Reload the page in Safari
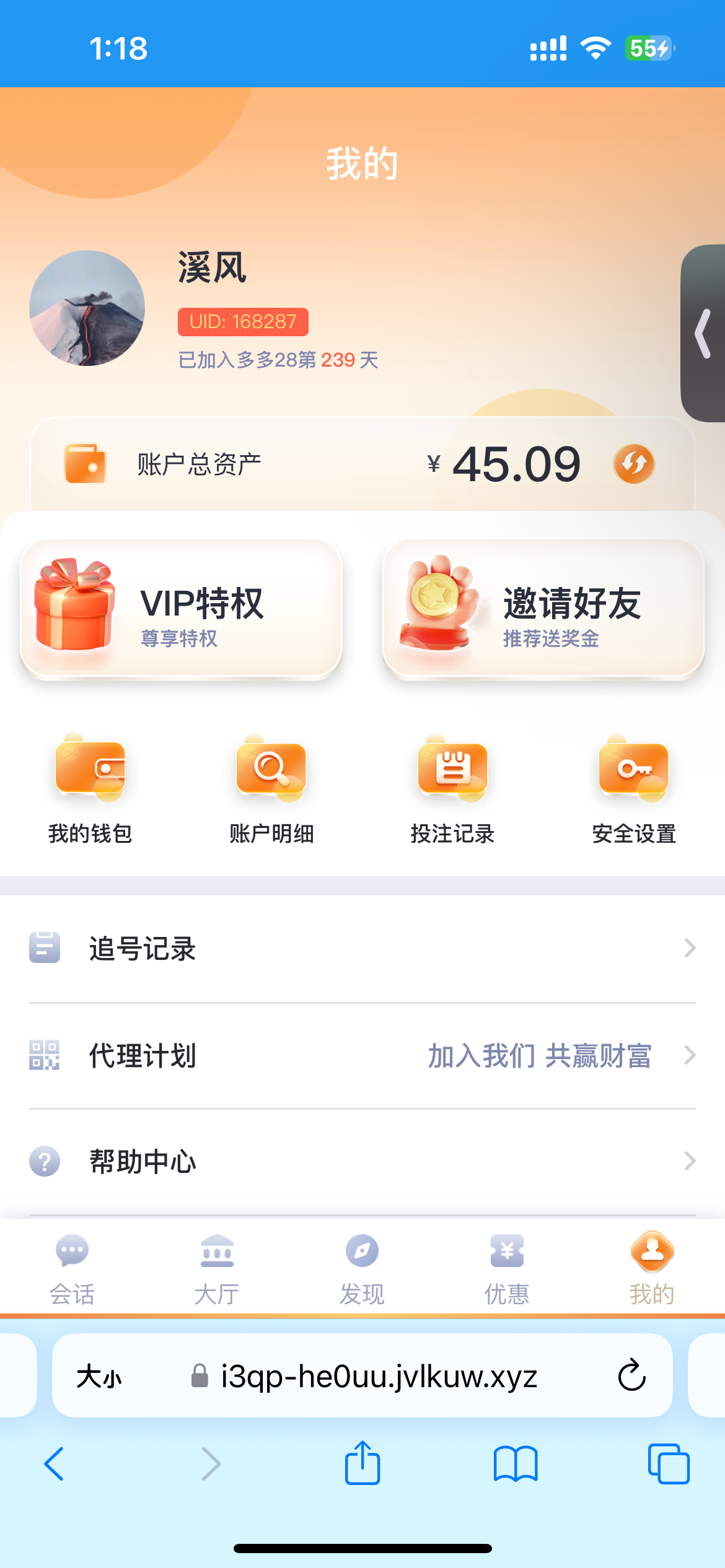The image size is (725, 1568). tap(631, 1375)
